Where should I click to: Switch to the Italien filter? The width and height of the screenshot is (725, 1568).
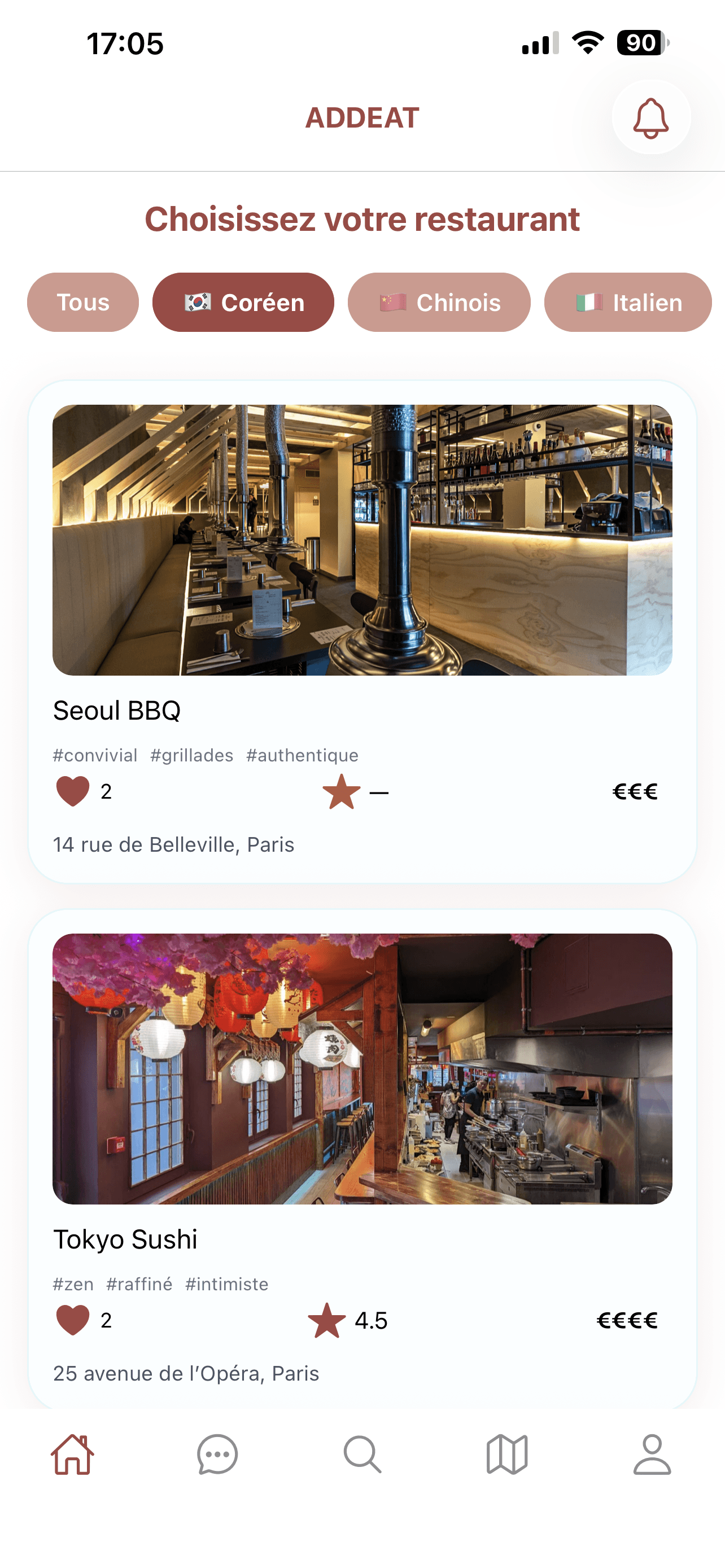pos(628,303)
